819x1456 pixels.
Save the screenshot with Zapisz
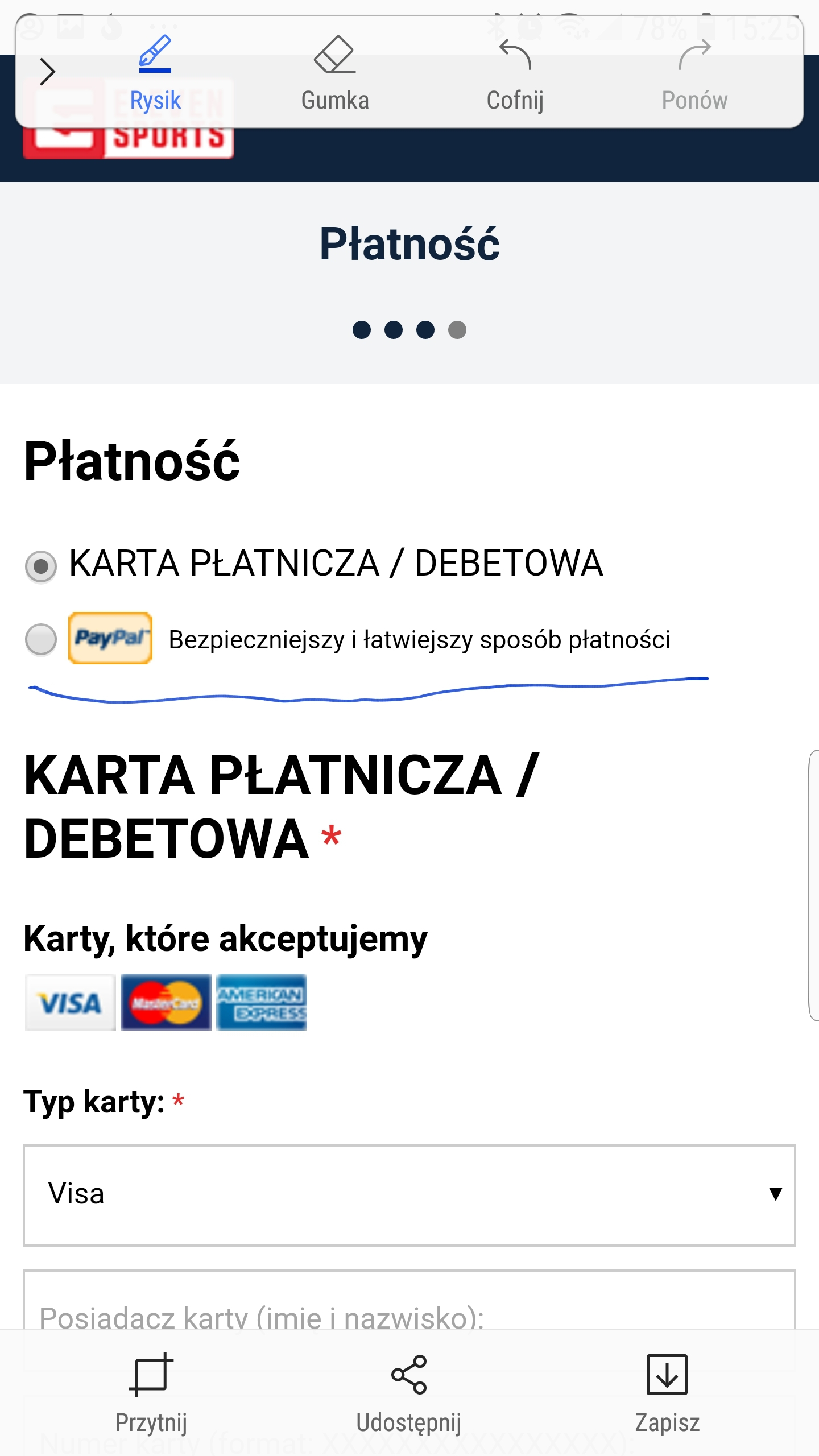[x=667, y=1392]
